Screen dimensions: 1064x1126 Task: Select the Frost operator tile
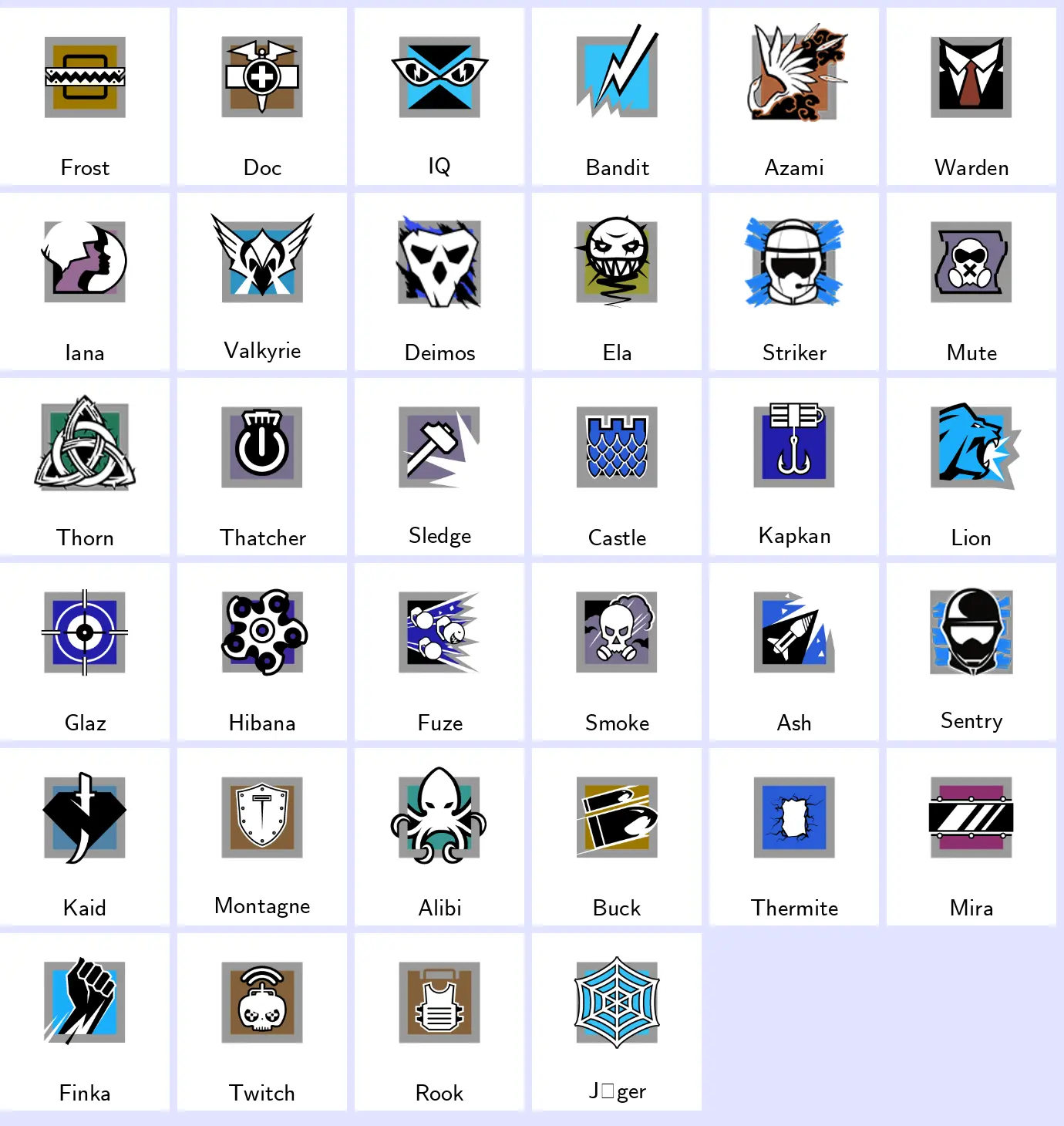coord(85,96)
